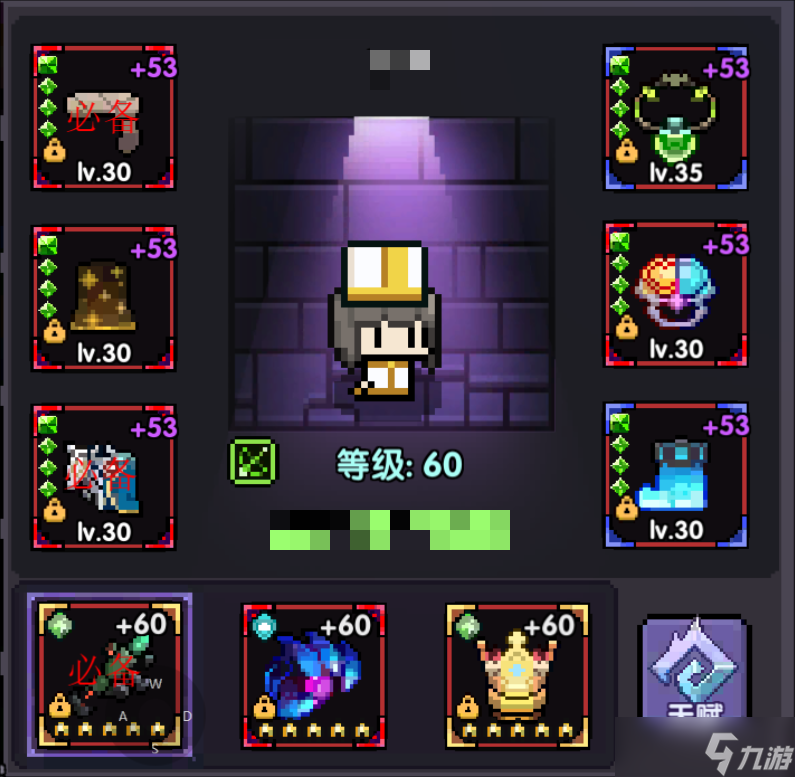This screenshot has height=777, width=795.
Task: Select the blue boots lv.30 slot
Action: click(x=676, y=474)
